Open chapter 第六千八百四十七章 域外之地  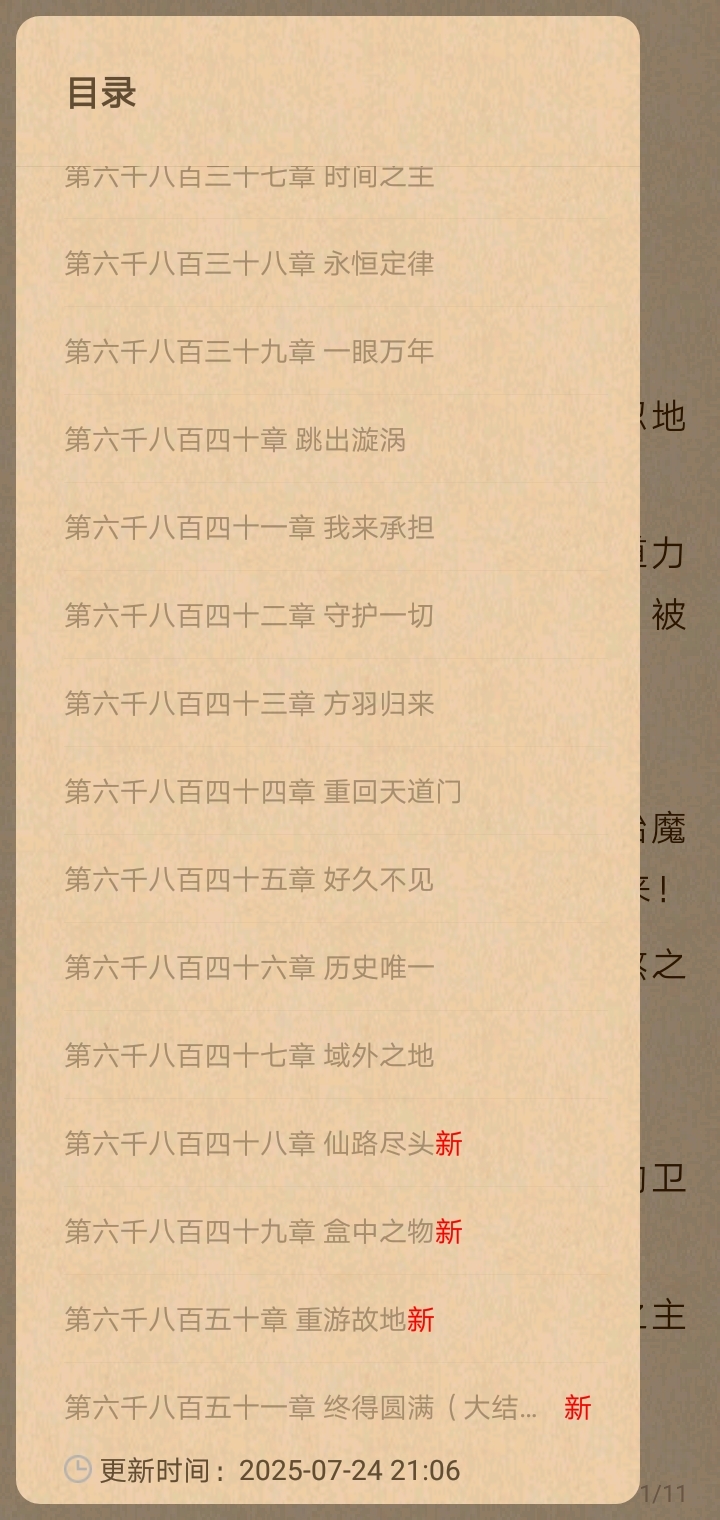(249, 1055)
